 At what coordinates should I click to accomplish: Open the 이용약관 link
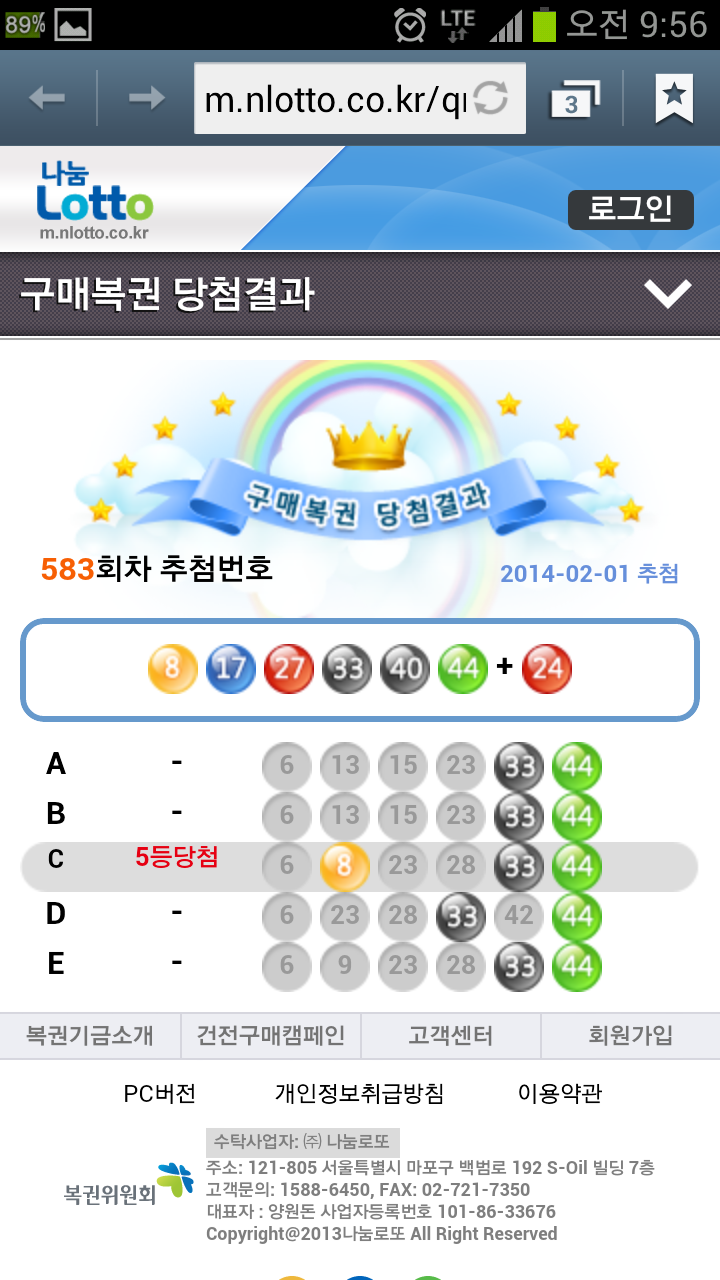pyautogui.click(x=560, y=1093)
